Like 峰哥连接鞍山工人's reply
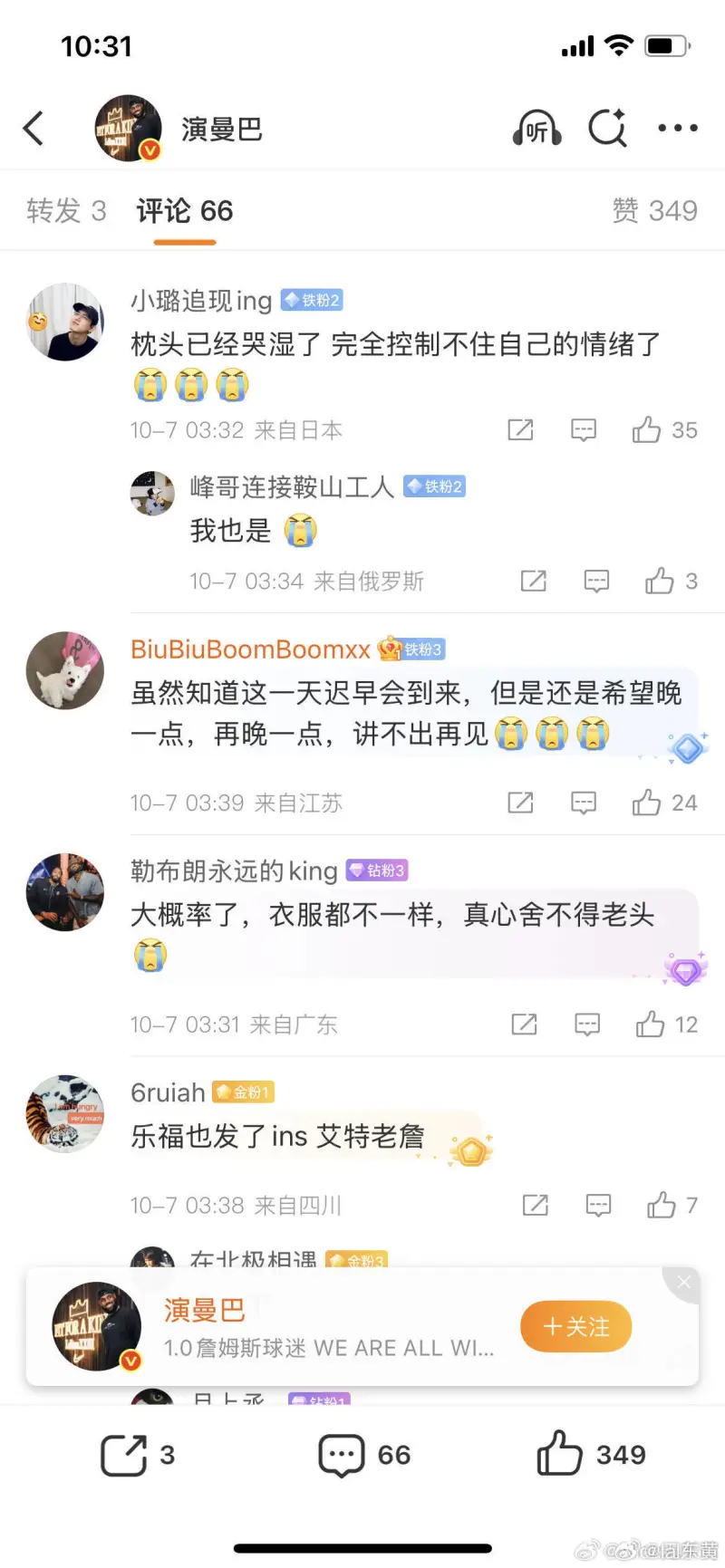The image size is (725, 1568). [x=660, y=582]
